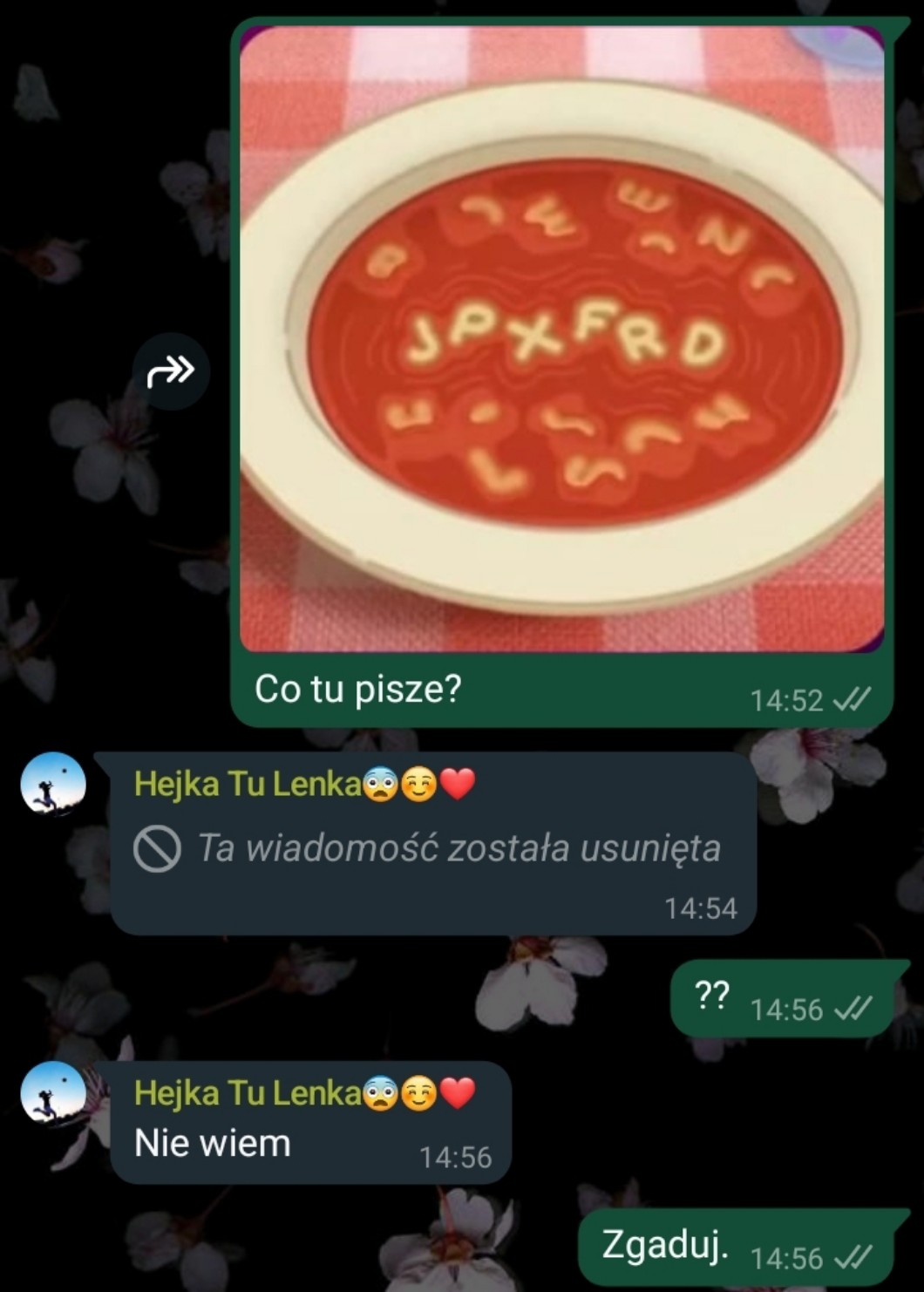Open the alphabet soup picture full screen
924x1292 pixels.
pos(562,340)
